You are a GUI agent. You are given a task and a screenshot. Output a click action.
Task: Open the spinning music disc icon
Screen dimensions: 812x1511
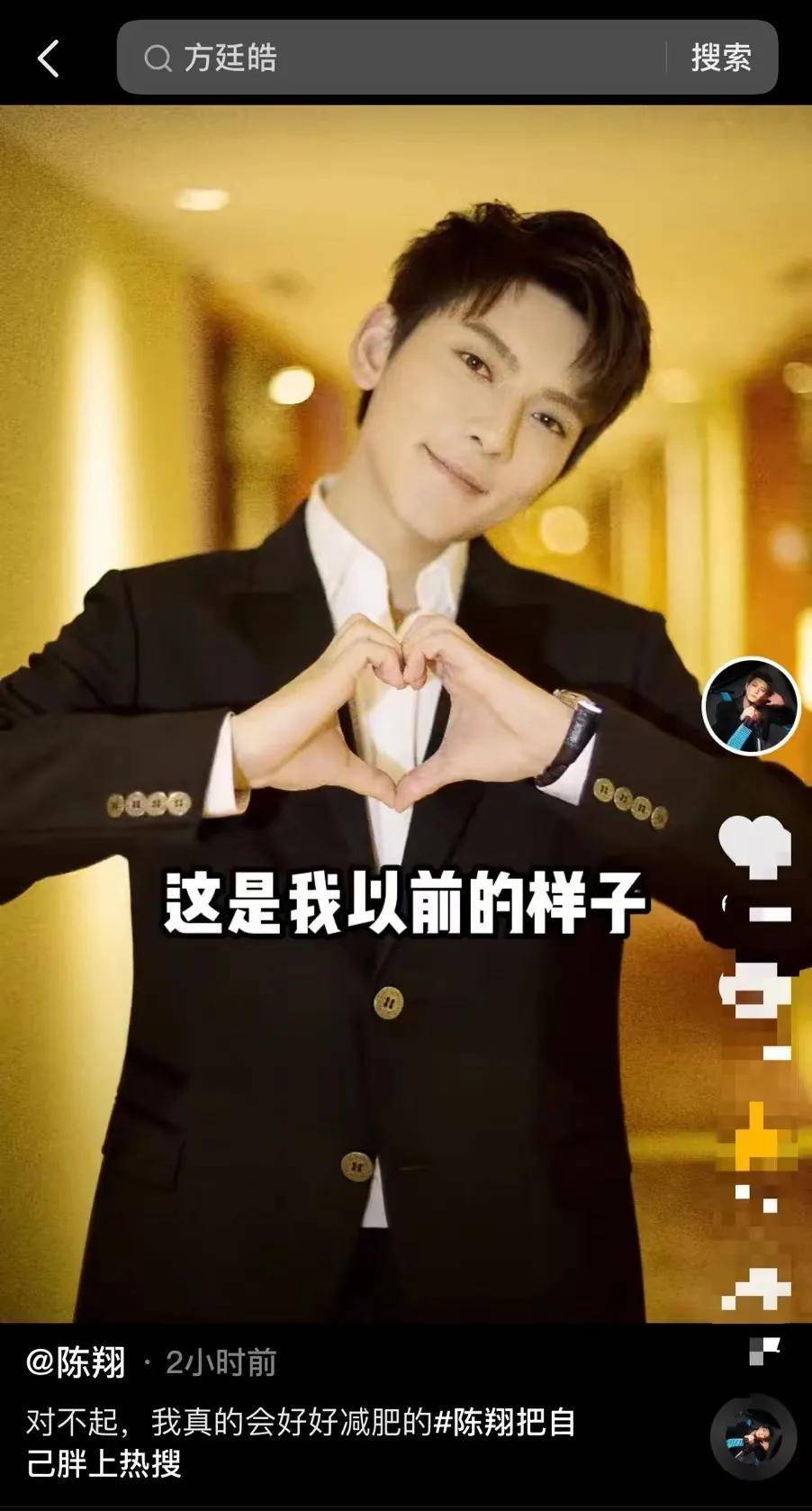tap(753, 1438)
